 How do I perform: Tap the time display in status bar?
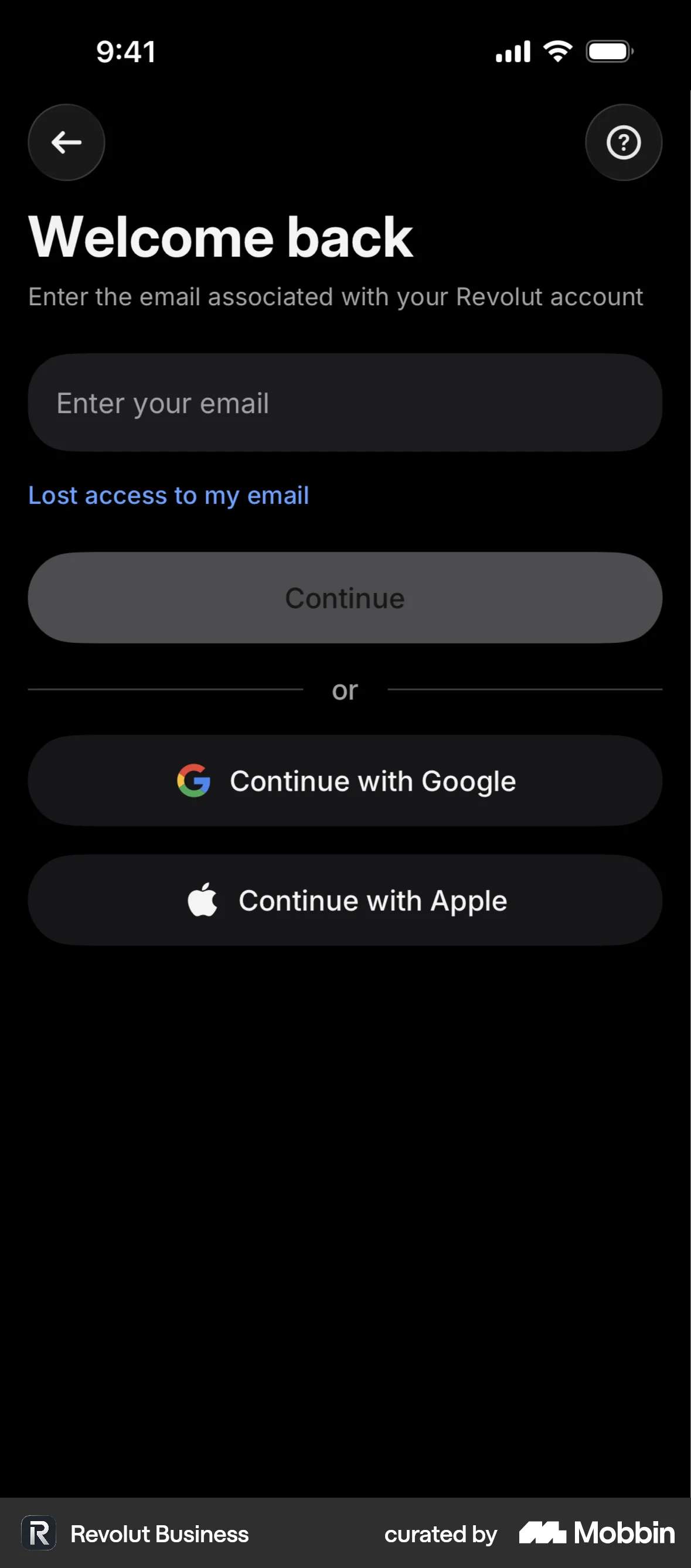pos(127,51)
